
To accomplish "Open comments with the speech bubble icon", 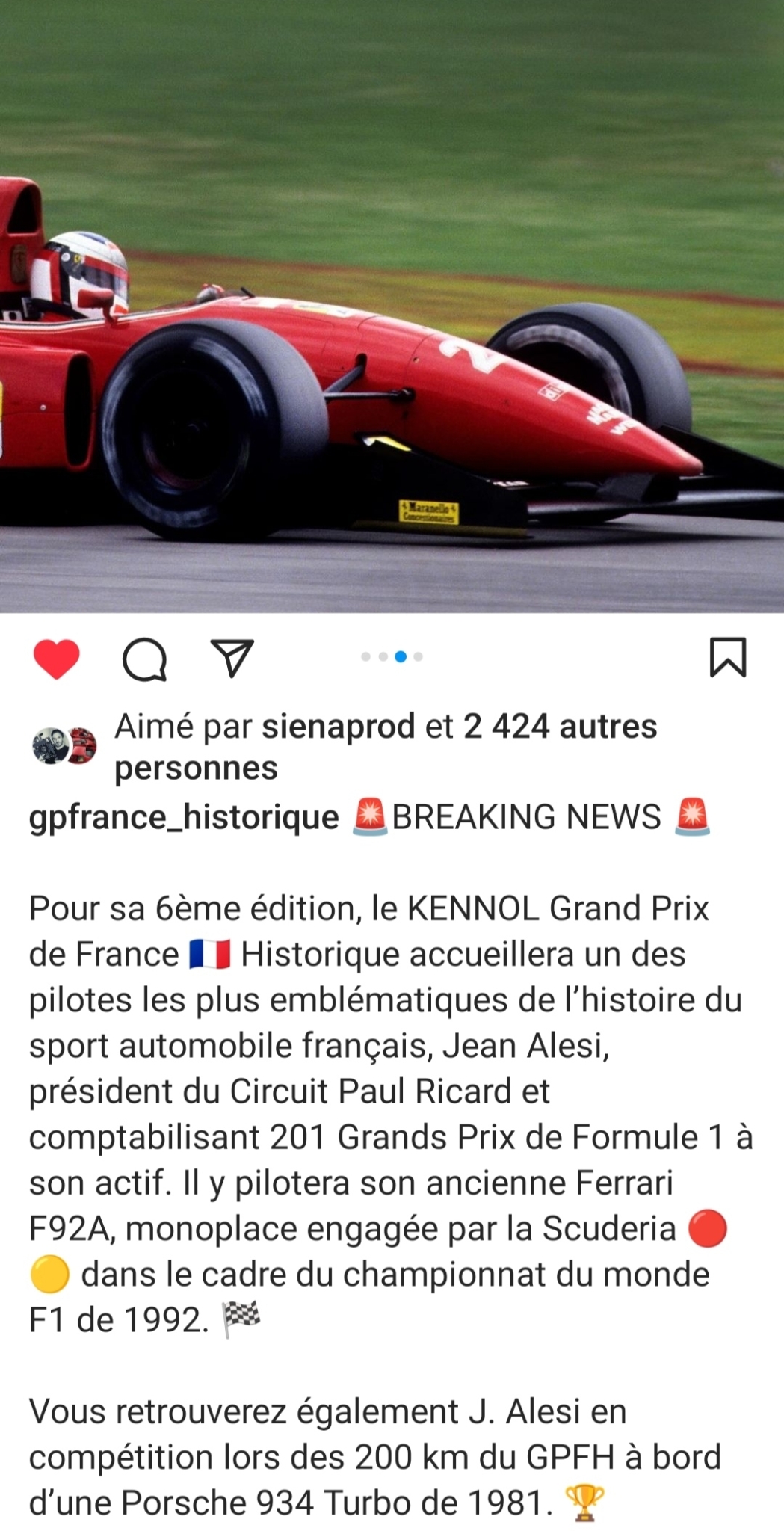I will pyautogui.click(x=144, y=659).
